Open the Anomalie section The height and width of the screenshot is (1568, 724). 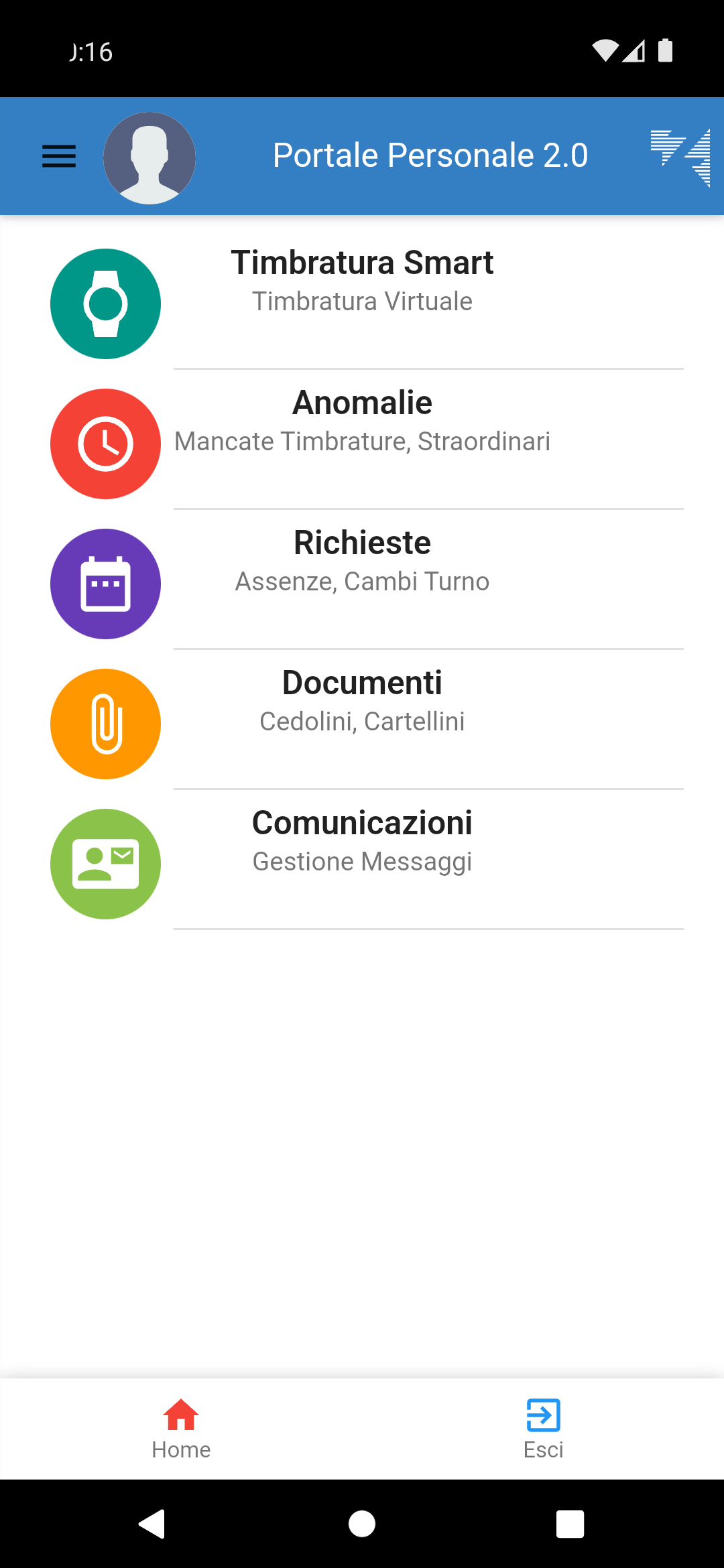362,421
